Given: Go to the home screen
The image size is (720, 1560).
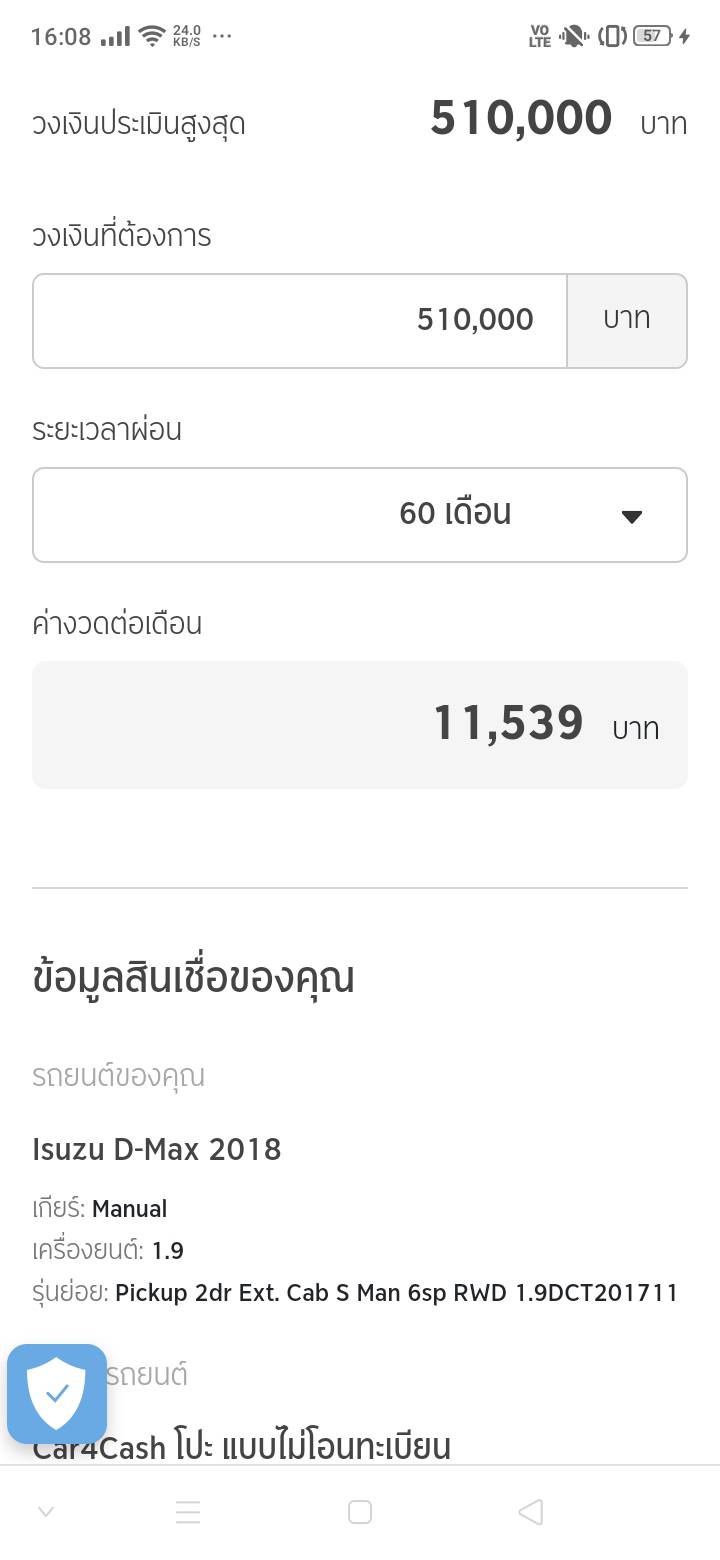Looking at the screenshot, I should tap(360, 1512).
